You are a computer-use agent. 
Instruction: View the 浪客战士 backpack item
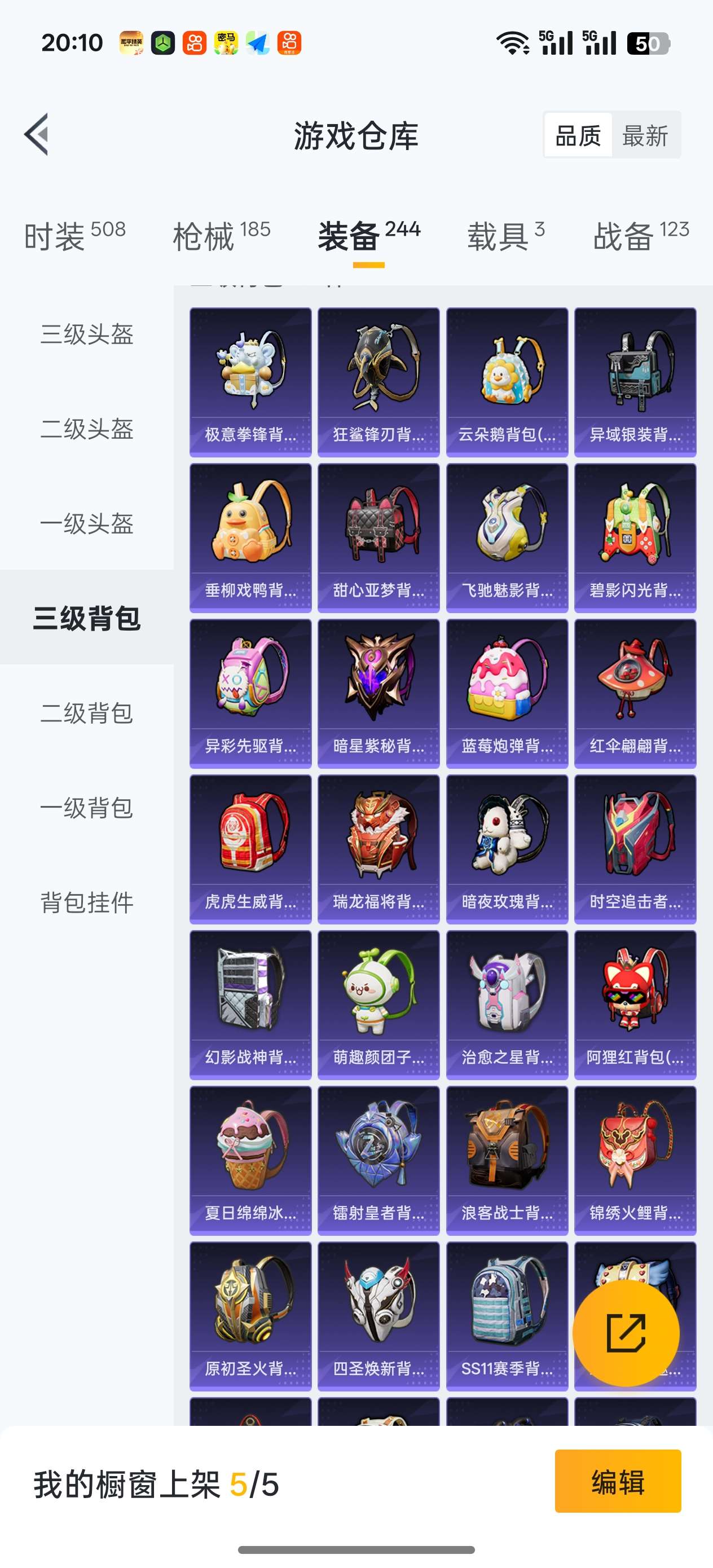(507, 1160)
